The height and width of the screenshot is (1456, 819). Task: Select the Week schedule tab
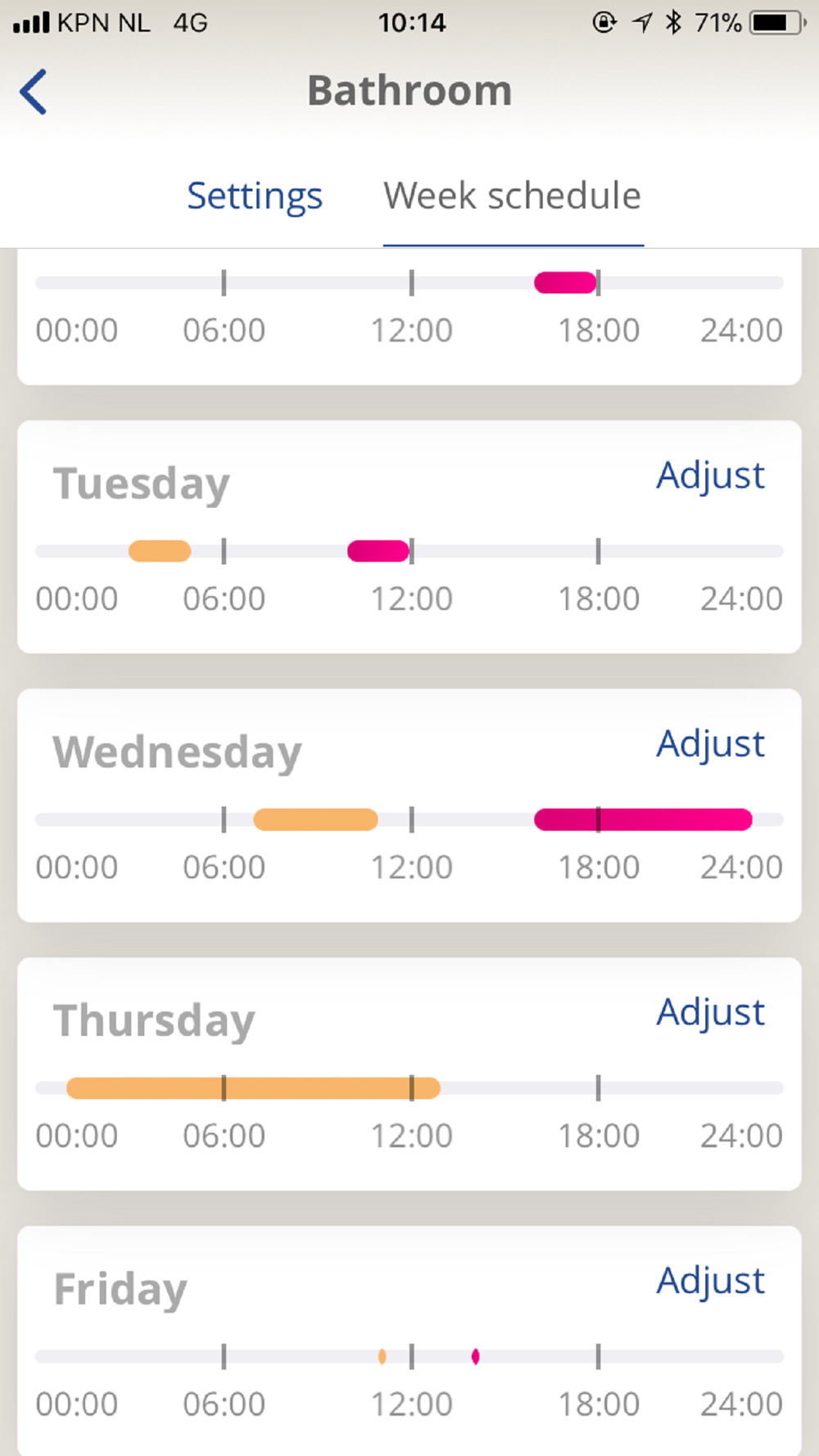[513, 197]
